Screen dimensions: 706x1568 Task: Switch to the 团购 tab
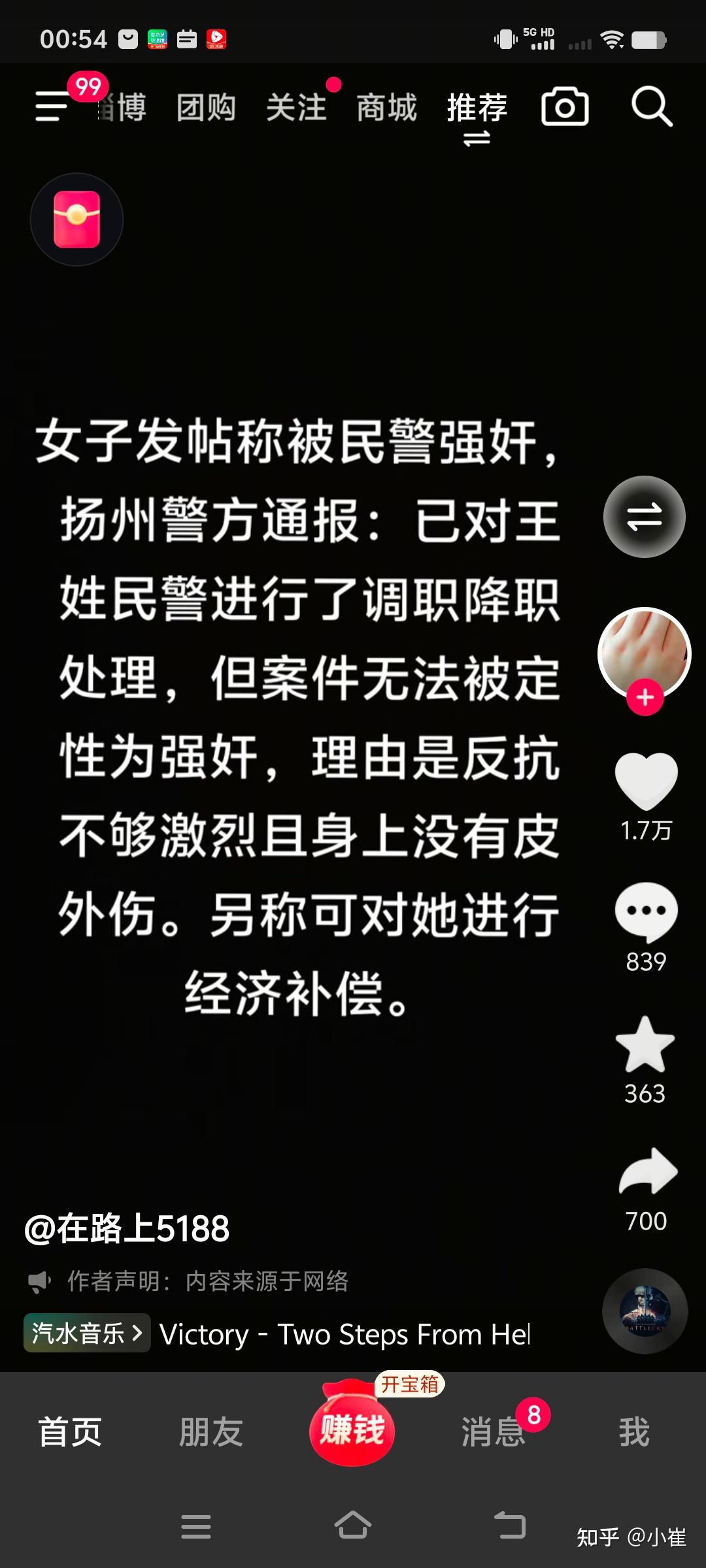click(x=206, y=108)
